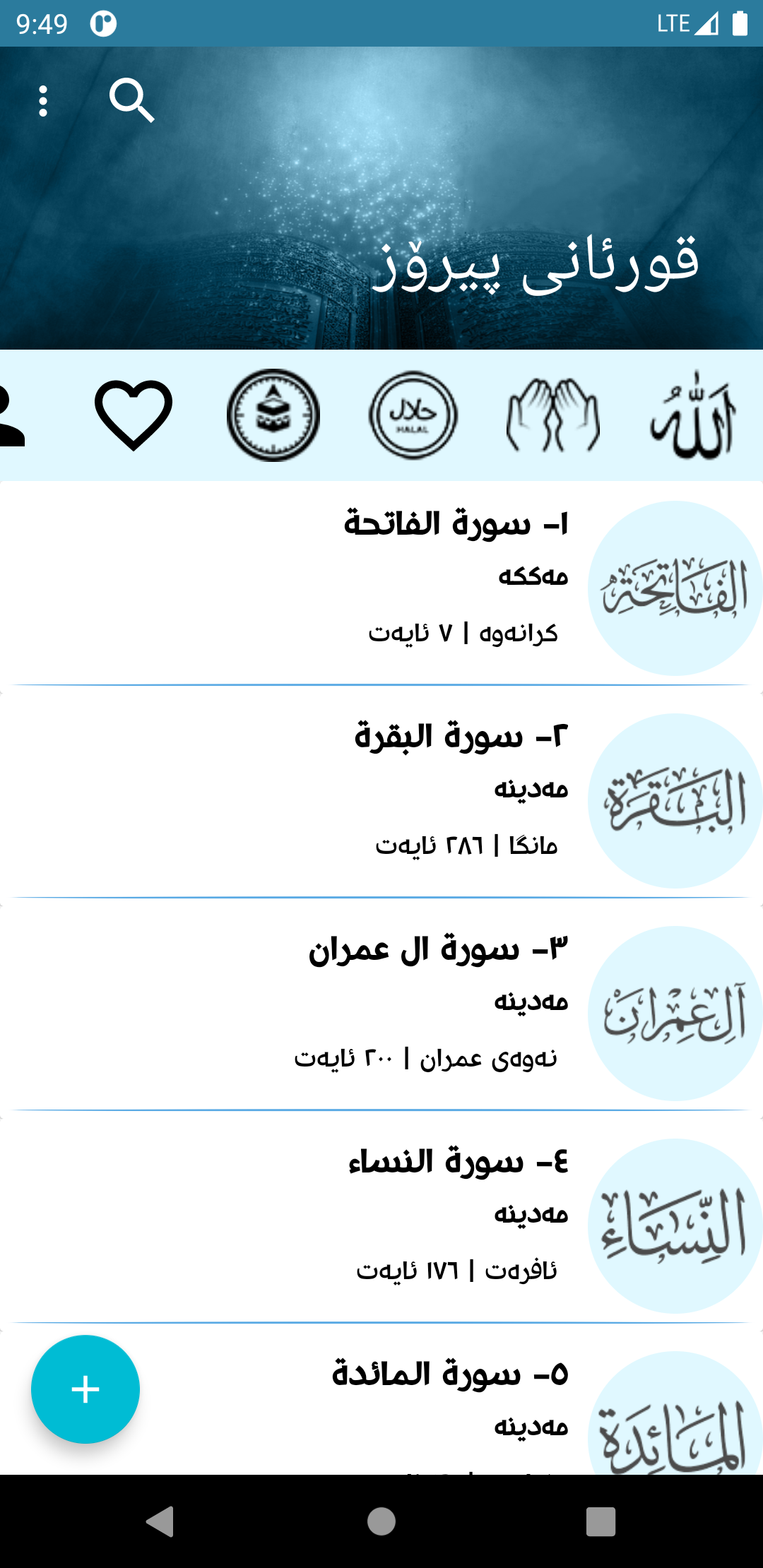
Task: Open the heart favorites icon
Action: click(x=134, y=415)
